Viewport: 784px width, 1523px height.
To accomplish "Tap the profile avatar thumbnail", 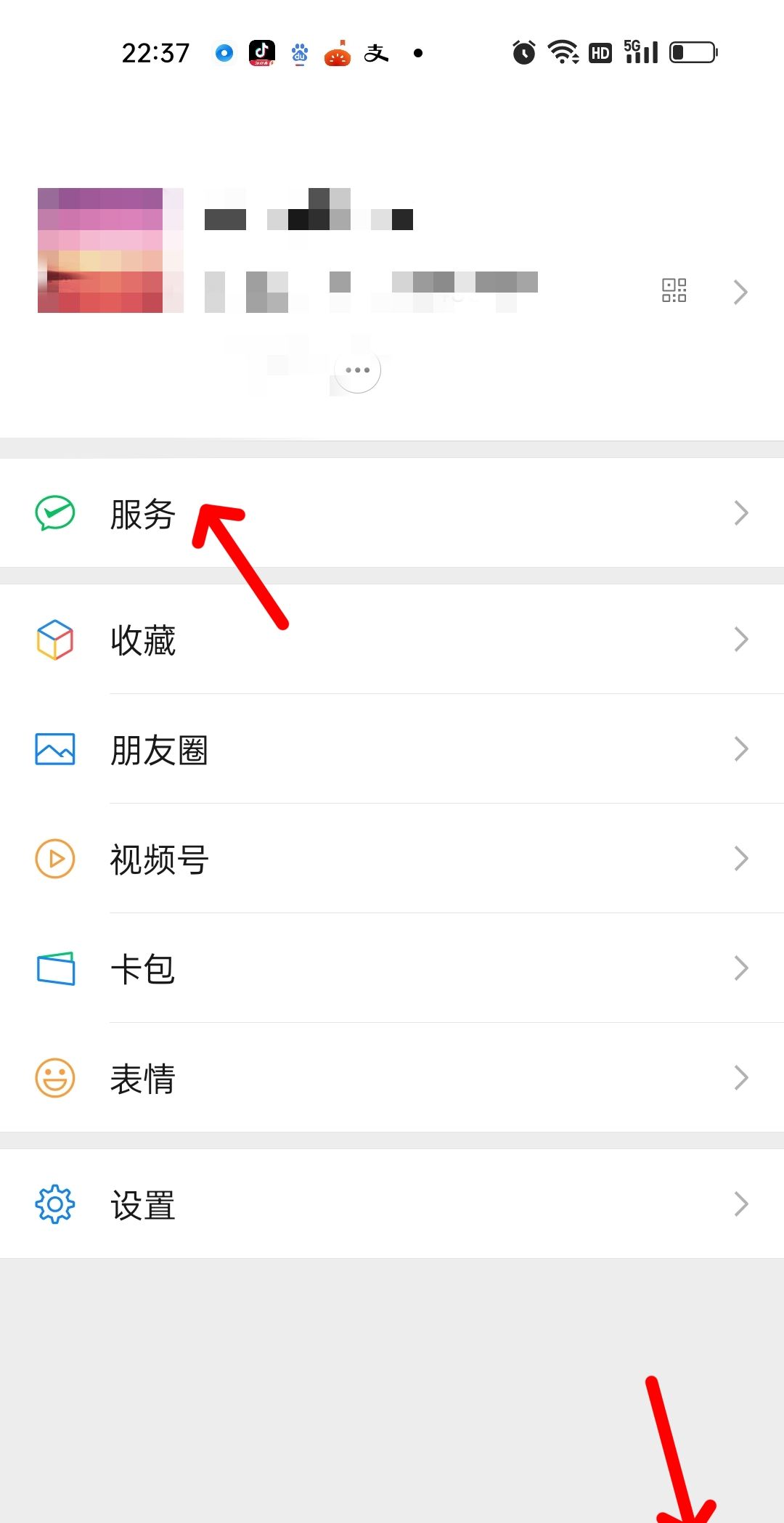I will click(110, 249).
